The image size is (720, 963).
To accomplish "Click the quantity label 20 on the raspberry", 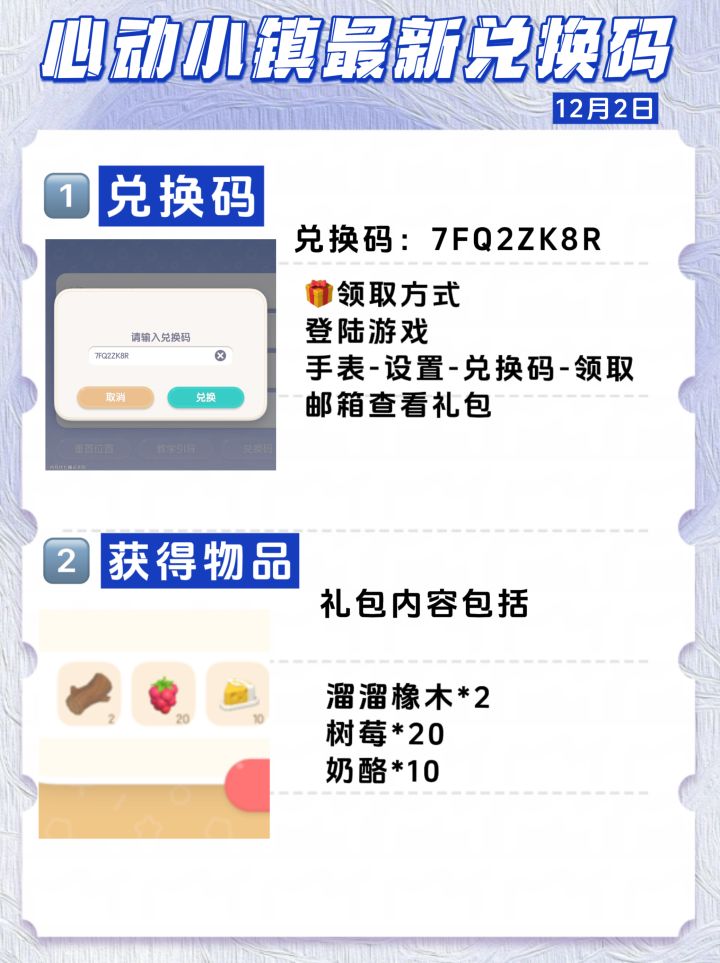I will 182,719.
